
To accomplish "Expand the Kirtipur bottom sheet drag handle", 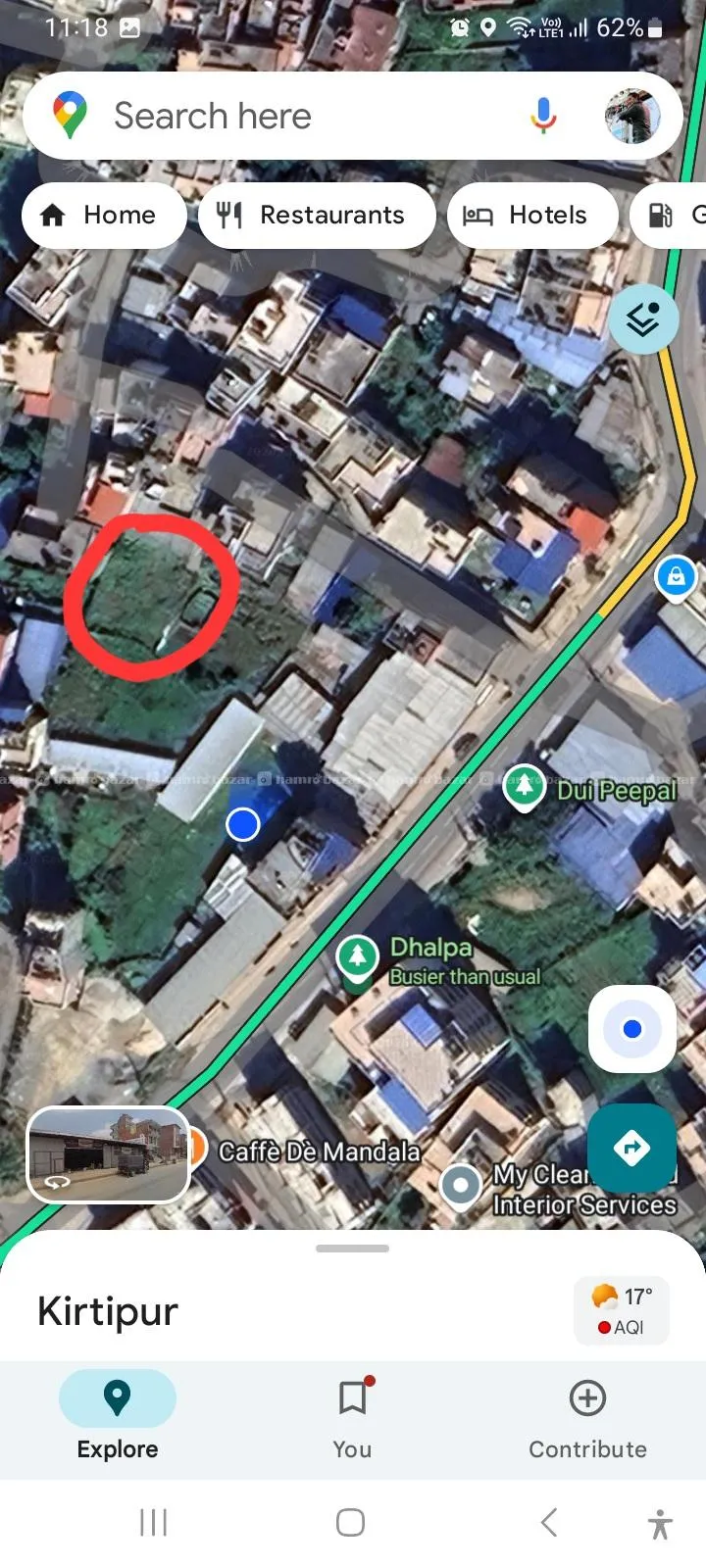I will coord(352,1249).
